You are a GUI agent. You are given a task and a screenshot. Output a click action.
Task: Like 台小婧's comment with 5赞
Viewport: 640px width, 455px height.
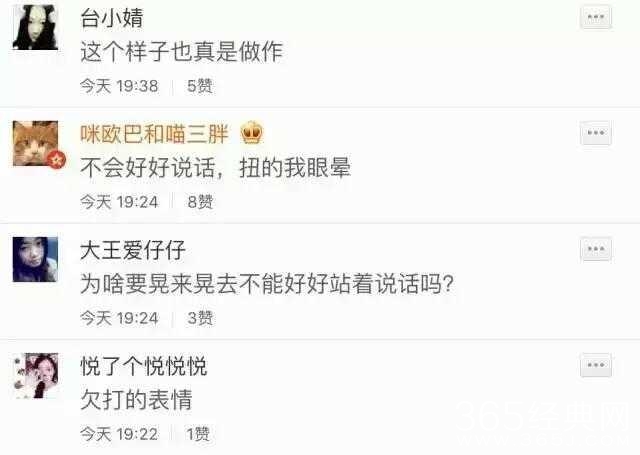(199, 86)
